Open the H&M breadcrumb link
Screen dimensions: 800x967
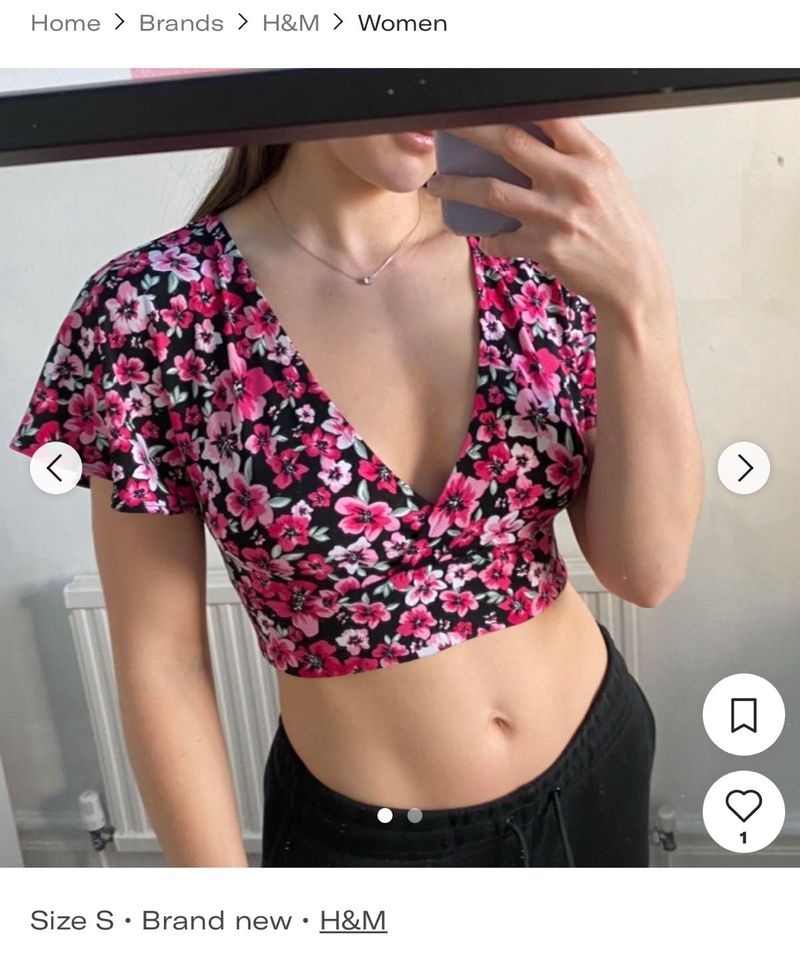click(x=290, y=23)
